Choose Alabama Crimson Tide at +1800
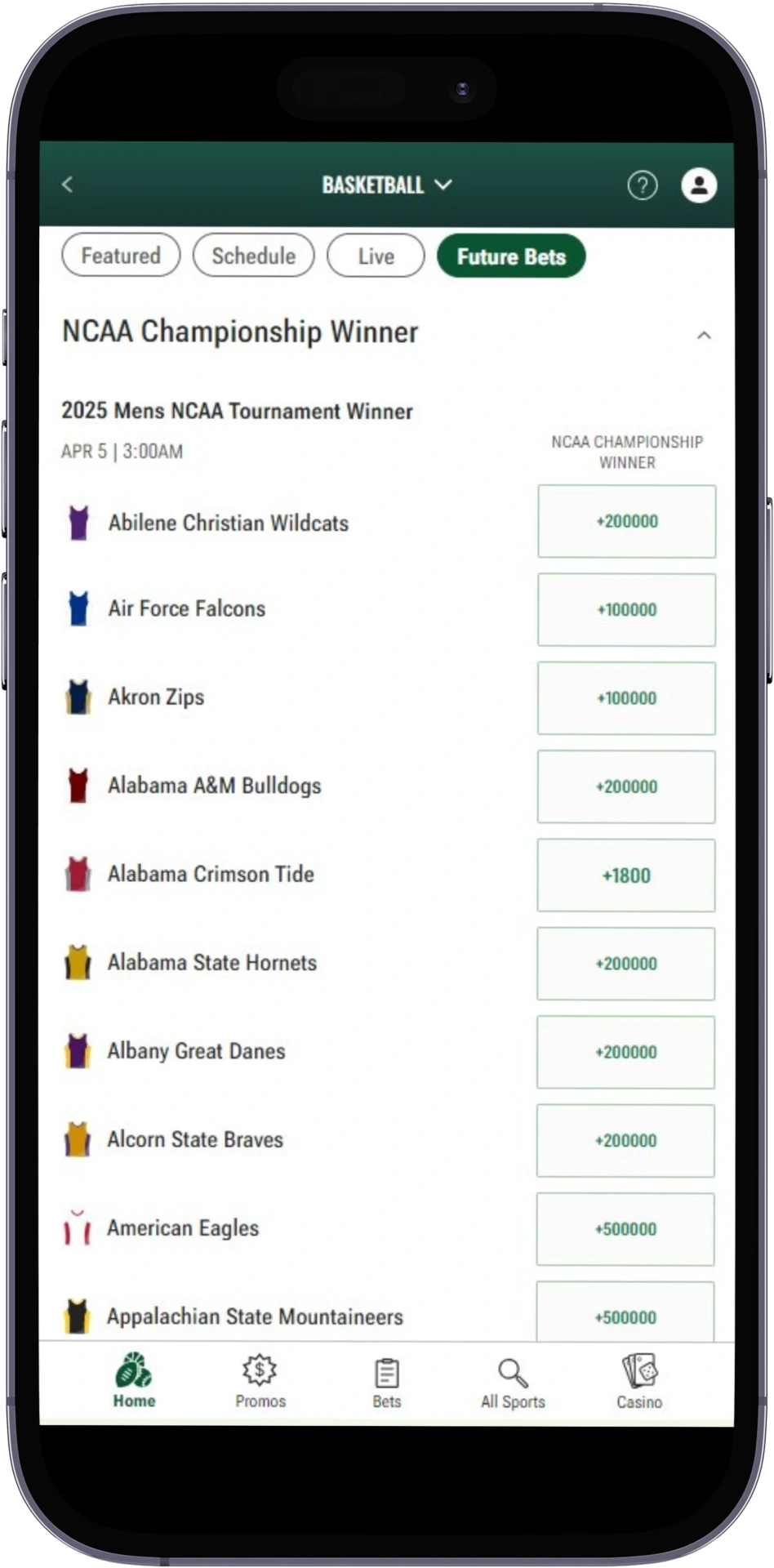This screenshot has width=774, height=1568. (x=626, y=875)
